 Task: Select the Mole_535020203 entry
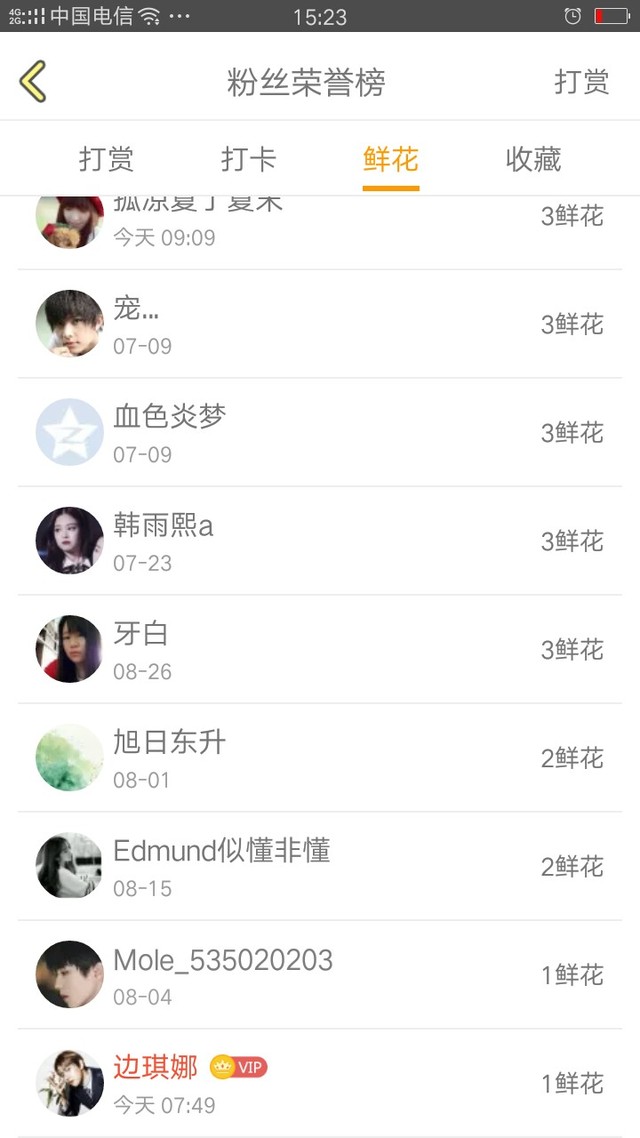320,975
